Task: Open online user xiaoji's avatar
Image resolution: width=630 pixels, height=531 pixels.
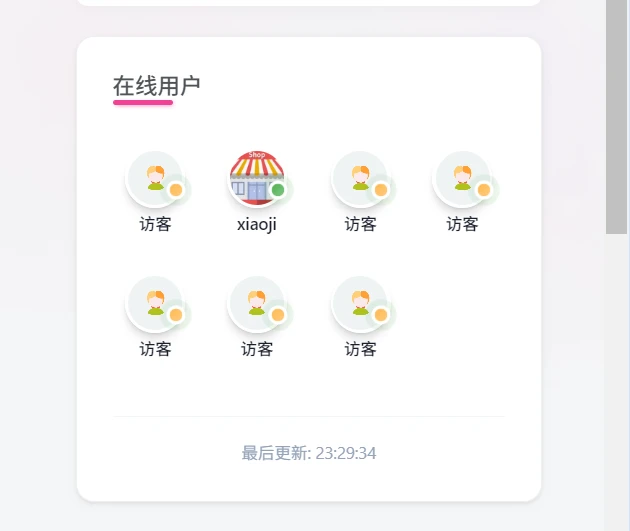Action: [256, 178]
